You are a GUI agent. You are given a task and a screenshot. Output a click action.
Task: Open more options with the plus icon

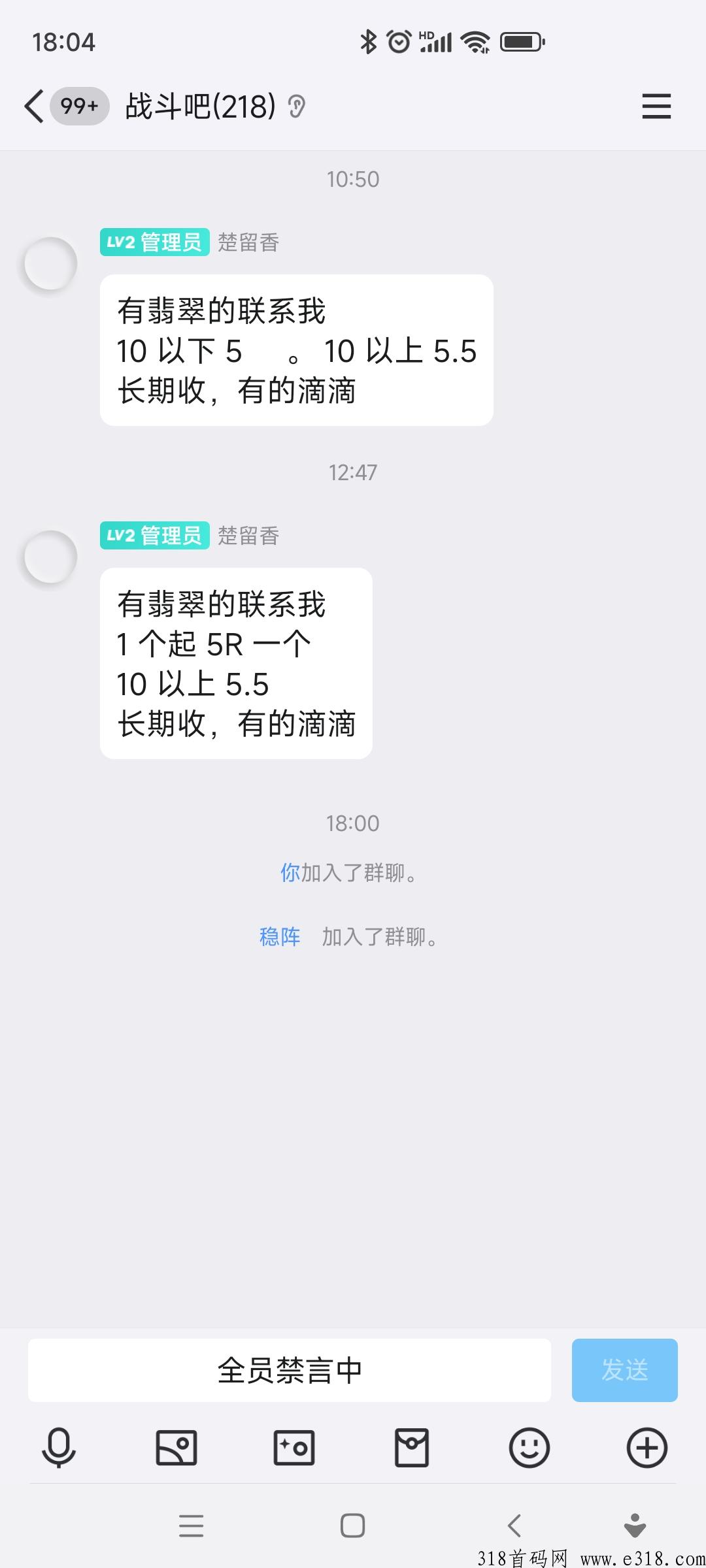click(647, 1448)
